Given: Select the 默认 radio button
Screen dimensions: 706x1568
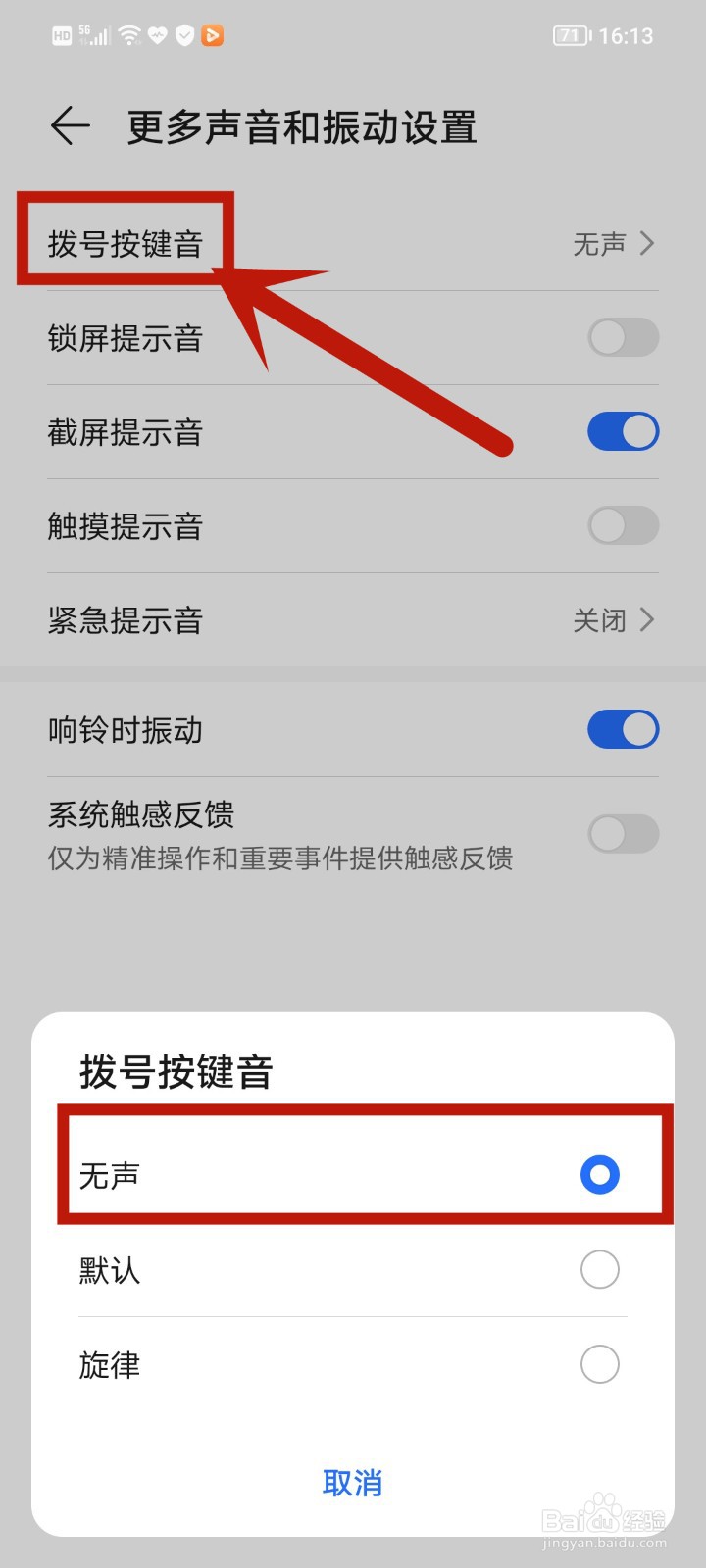Looking at the screenshot, I should coord(599,1269).
